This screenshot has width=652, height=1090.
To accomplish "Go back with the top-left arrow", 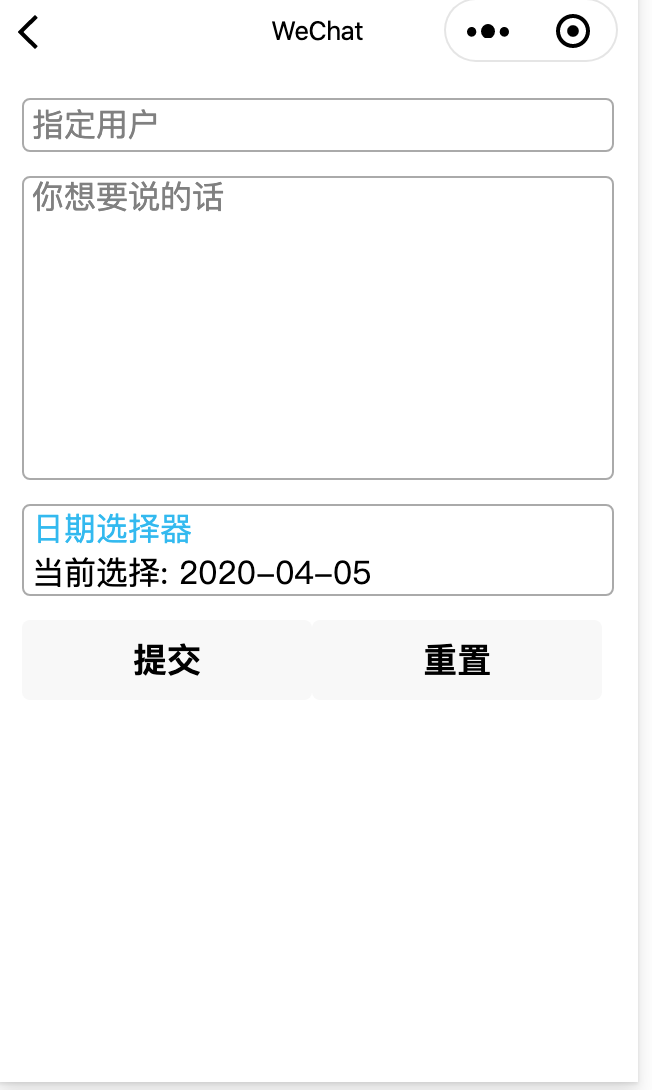I will point(29,32).
